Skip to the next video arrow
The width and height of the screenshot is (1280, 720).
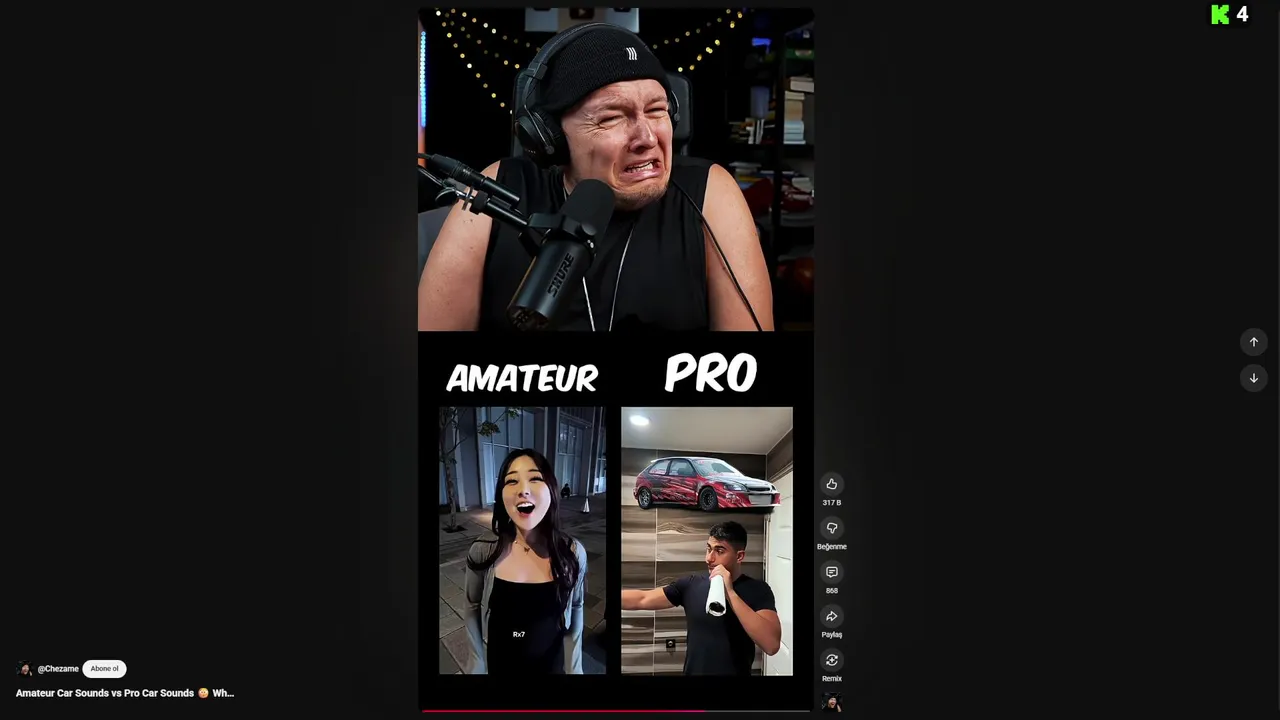[1253, 378]
